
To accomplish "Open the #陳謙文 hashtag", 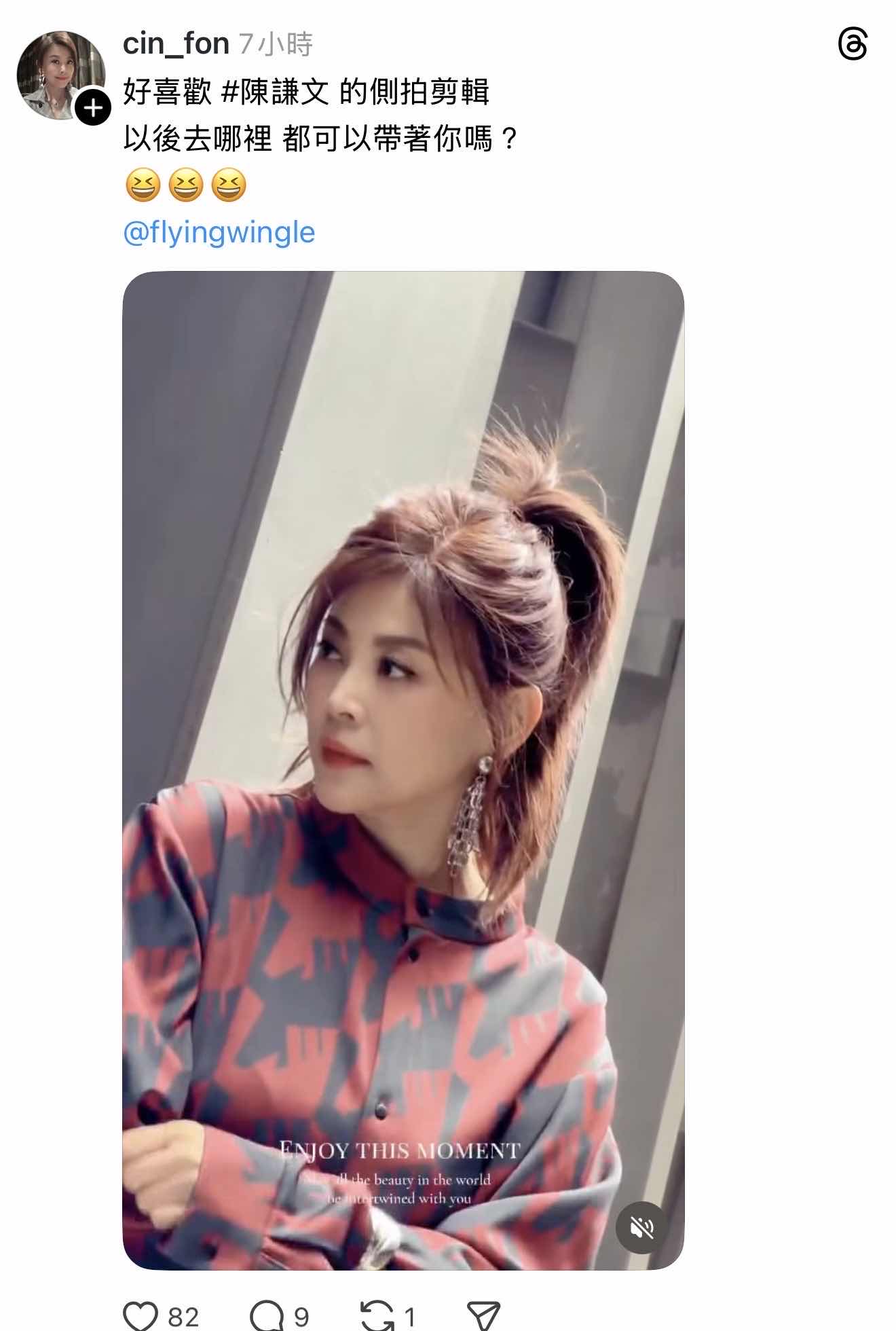I will (x=275, y=92).
